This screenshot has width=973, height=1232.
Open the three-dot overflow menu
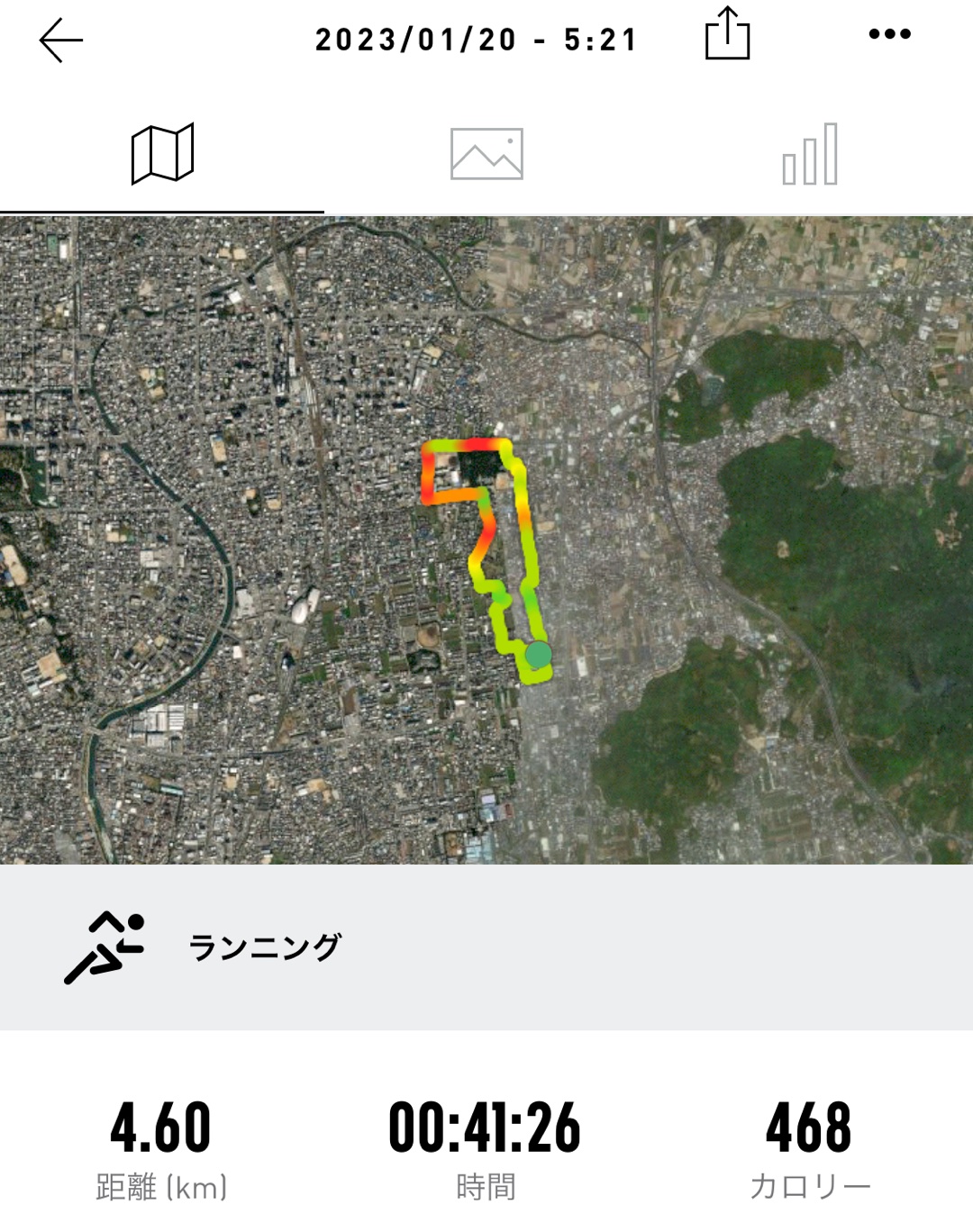pos(889,35)
